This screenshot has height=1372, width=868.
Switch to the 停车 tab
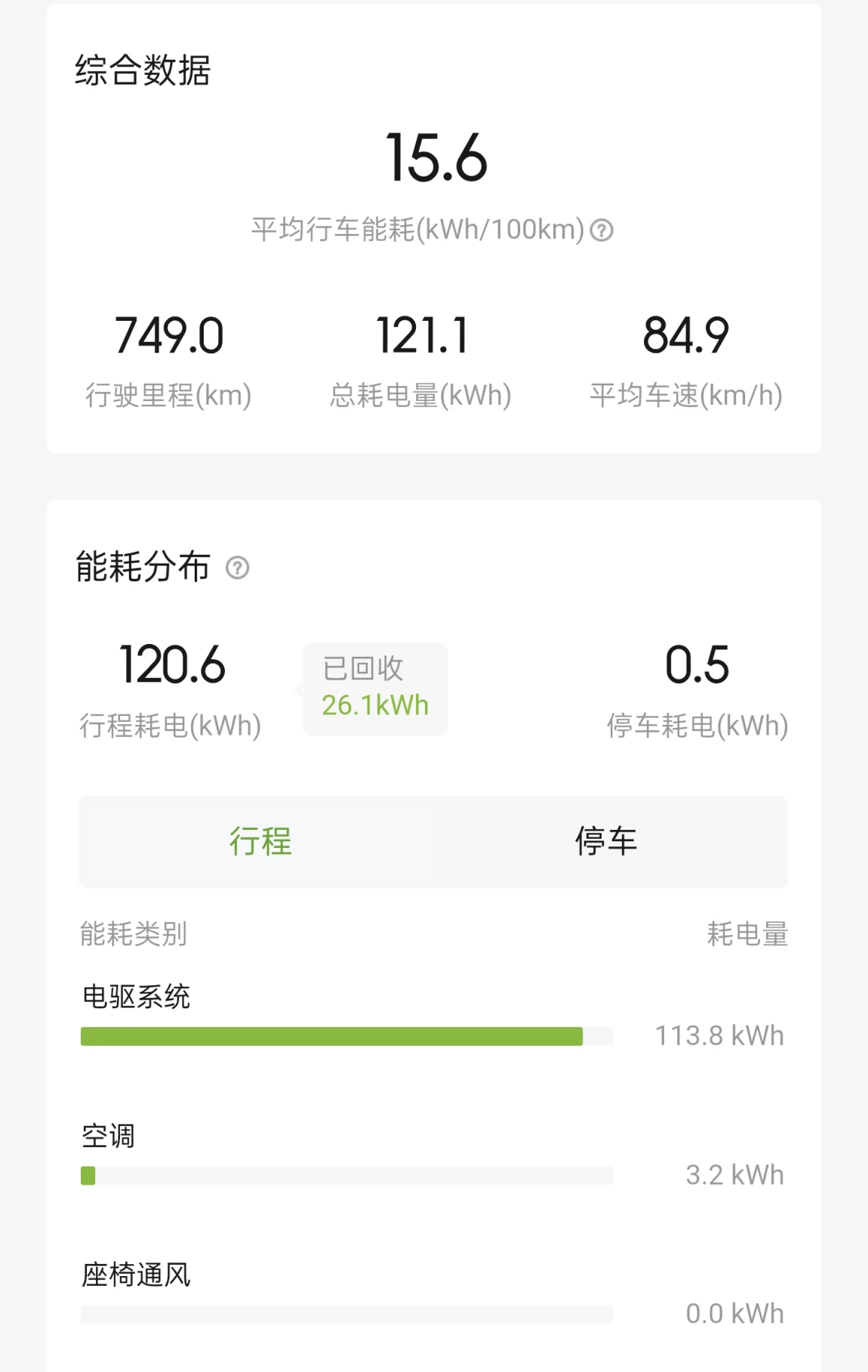click(x=606, y=841)
